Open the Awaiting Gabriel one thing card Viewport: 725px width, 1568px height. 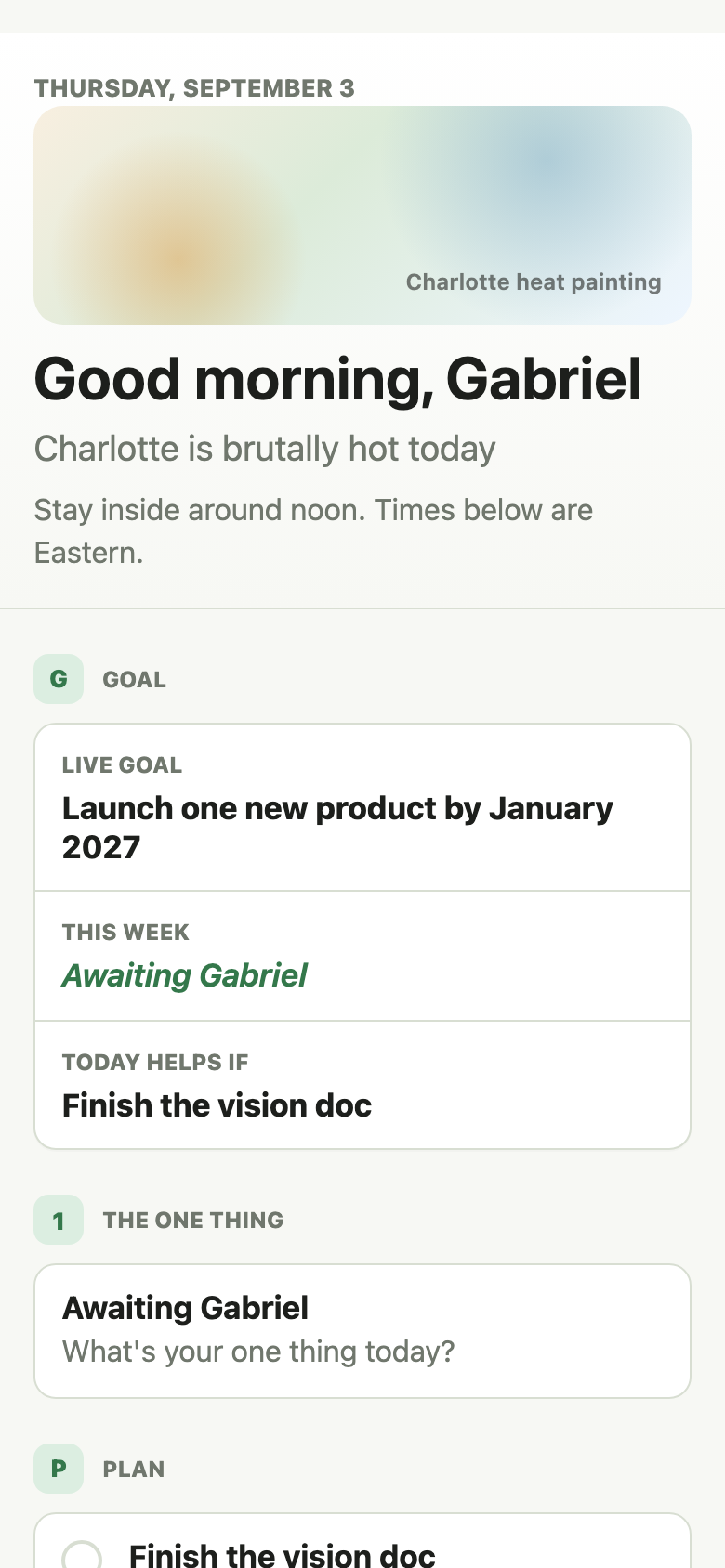(x=362, y=1330)
